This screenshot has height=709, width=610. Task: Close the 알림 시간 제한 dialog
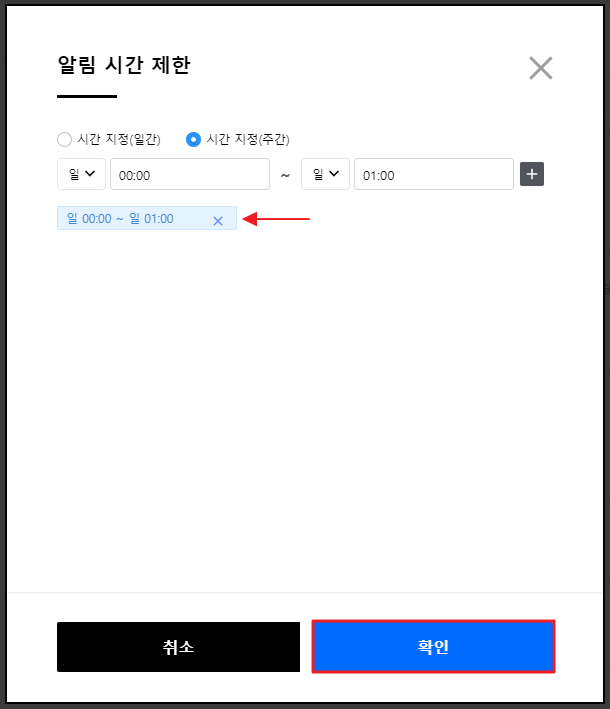point(540,68)
